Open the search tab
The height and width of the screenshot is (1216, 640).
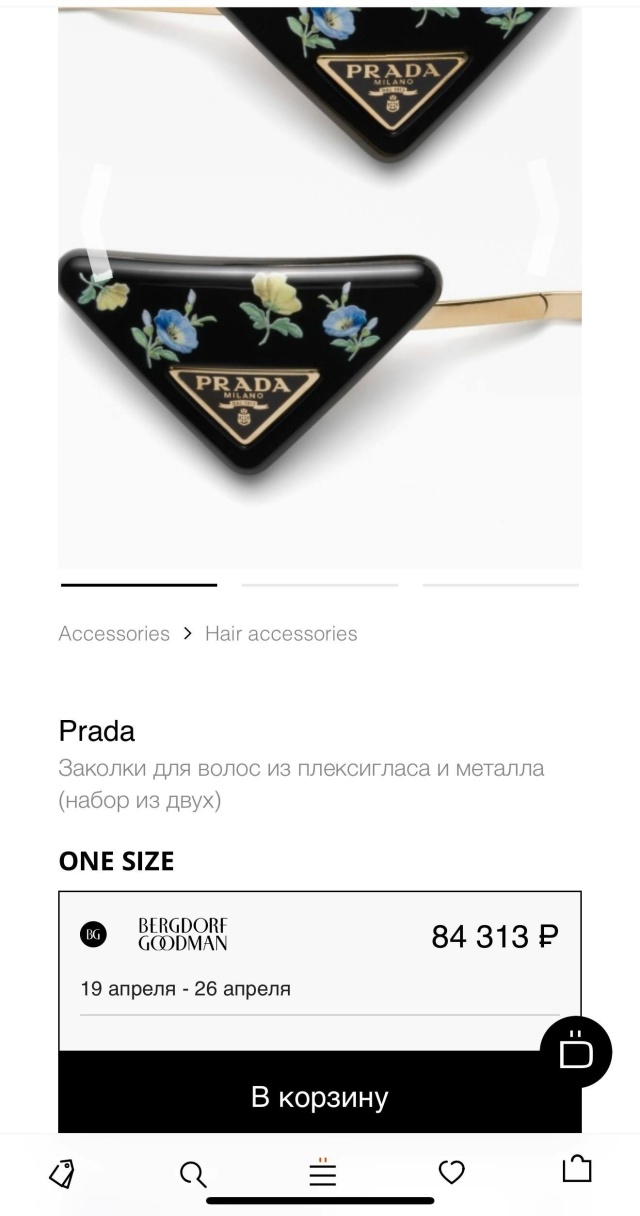coord(192,1172)
